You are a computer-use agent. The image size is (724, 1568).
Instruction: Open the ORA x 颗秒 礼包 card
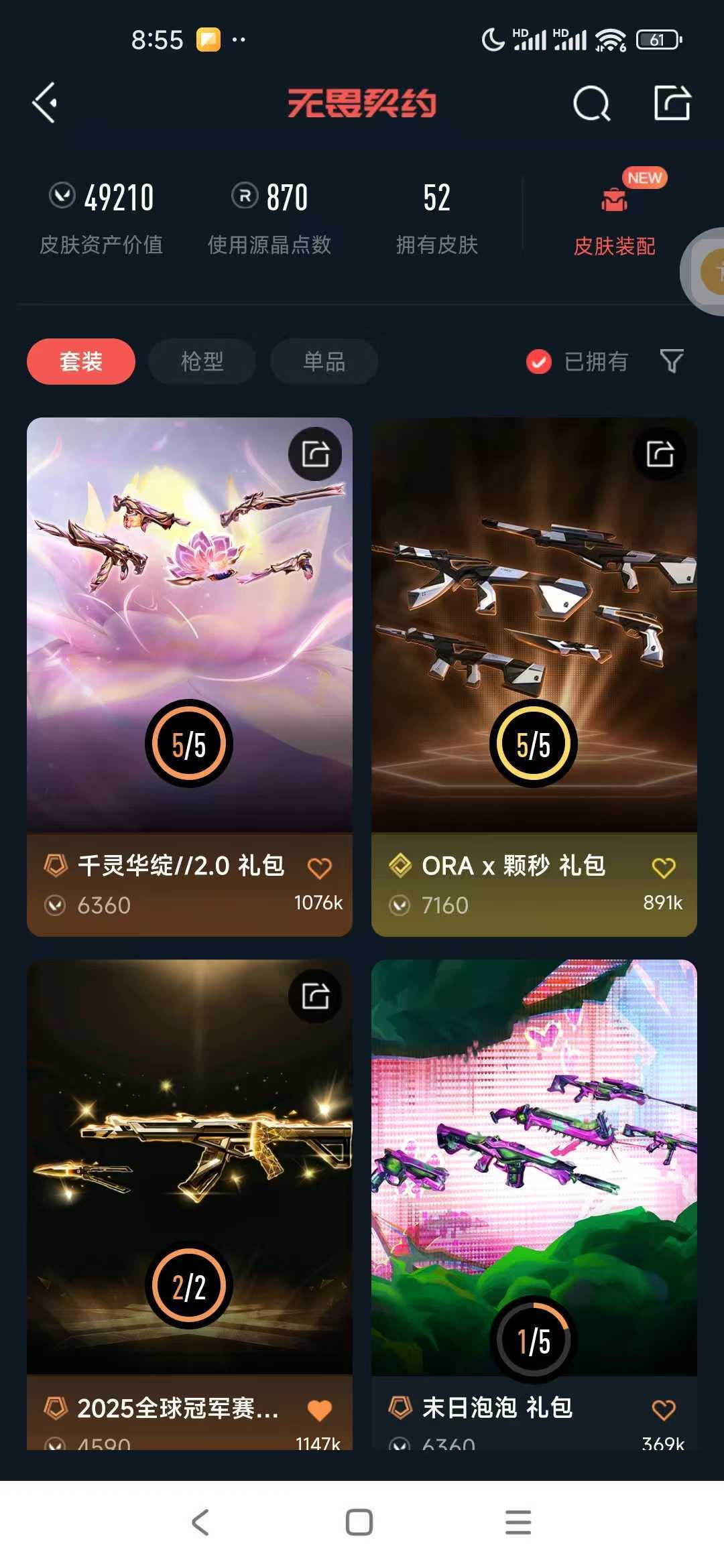click(534, 677)
